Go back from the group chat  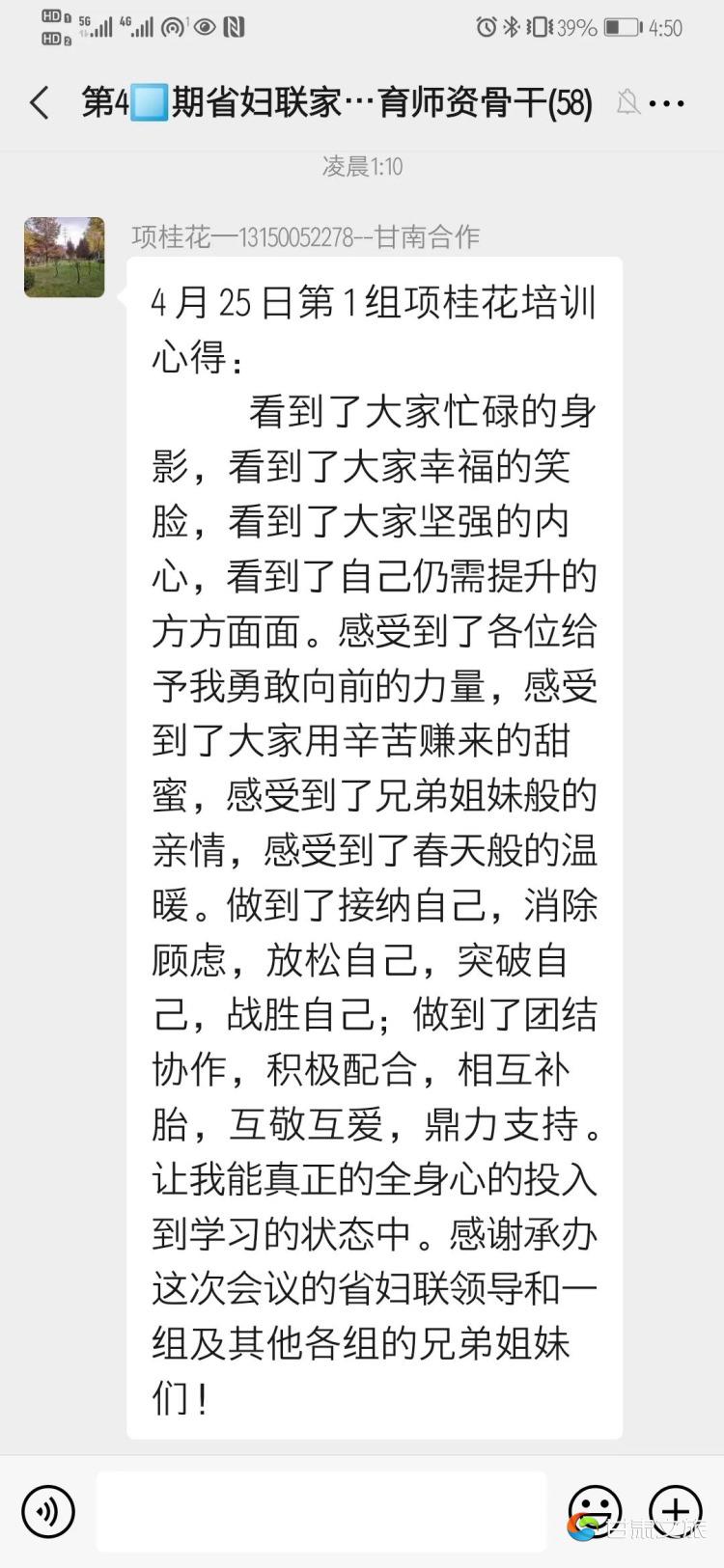pyautogui.click(x=40, y=102)
